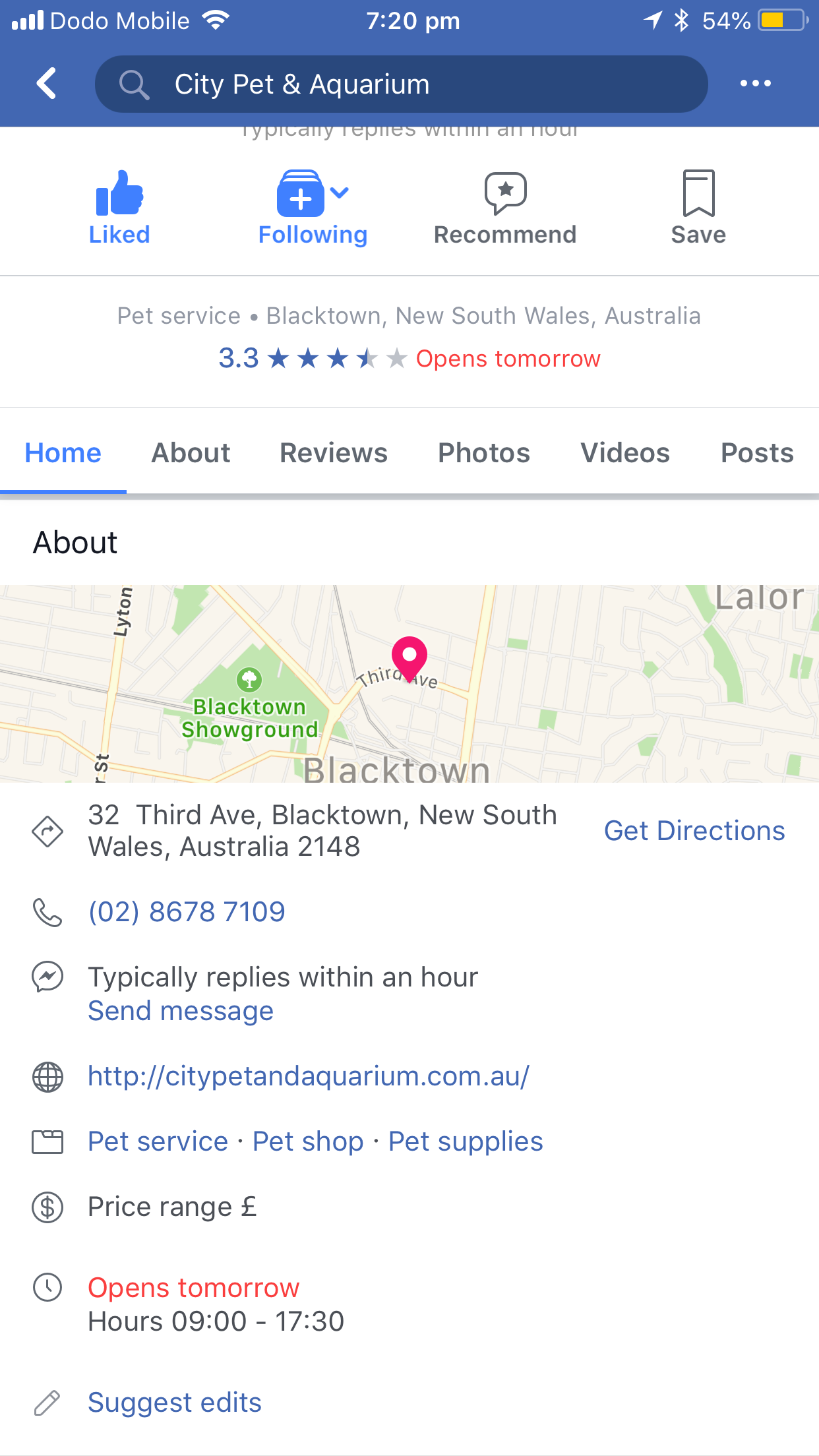Image resolution: width=819 pixels, height=1456 pixels.
Task: Open the Blacktown map preview
Action: (x=409, y=684)
